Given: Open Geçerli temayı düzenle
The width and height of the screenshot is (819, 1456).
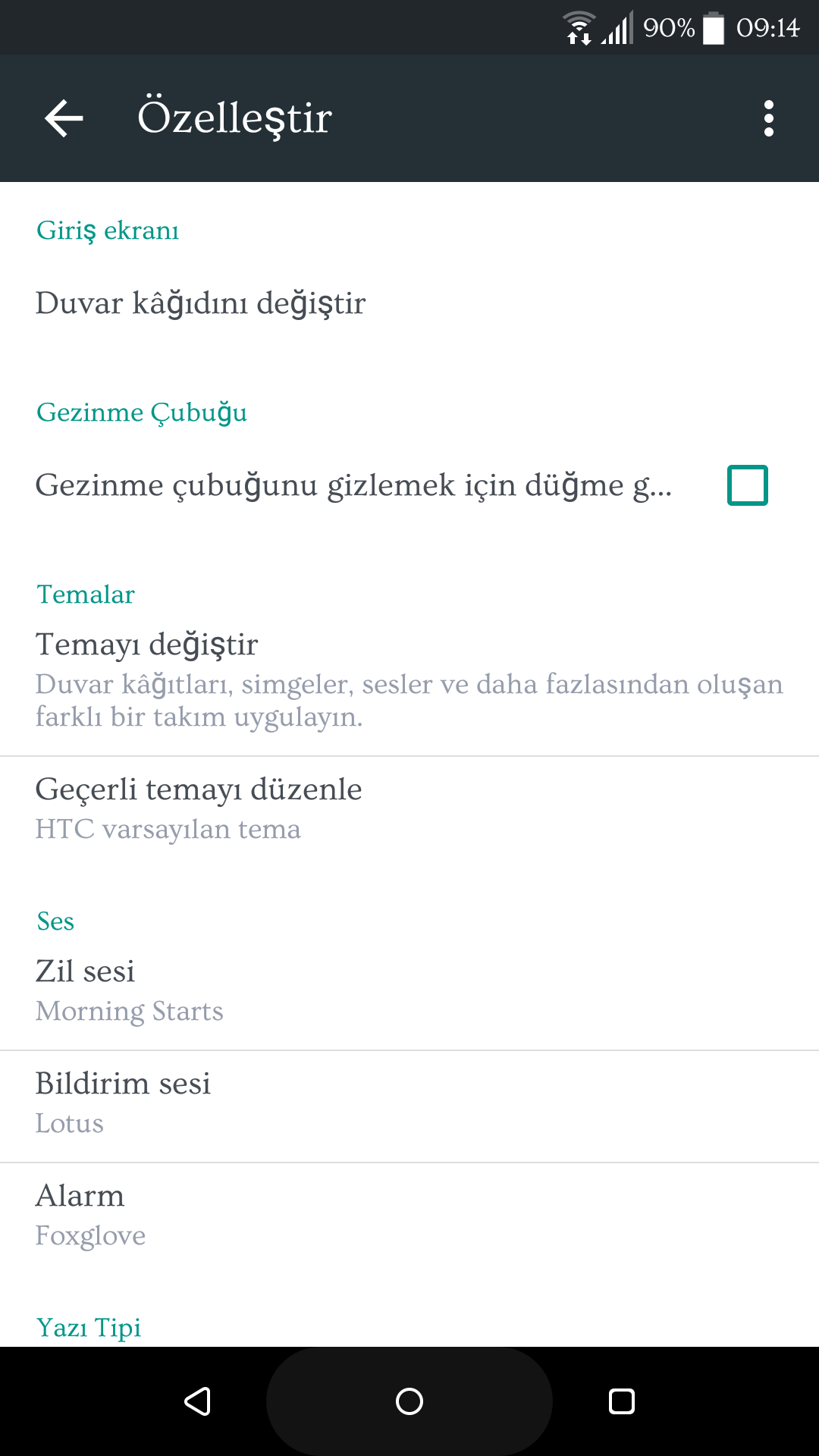Looking at the screenshot, I should click(x=409, y=809).
